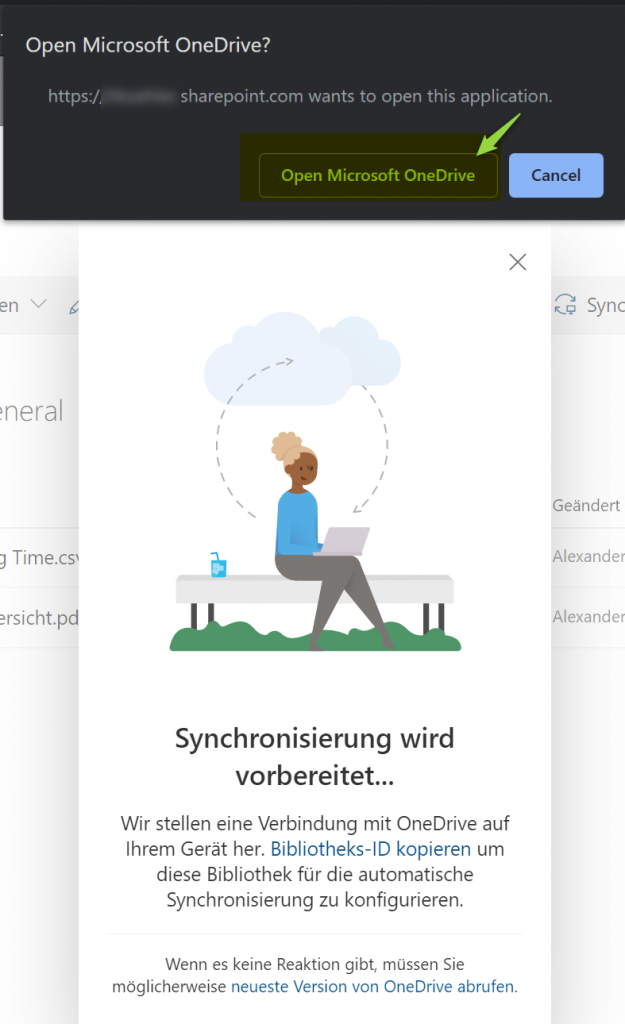Viewport: 625px width, 1024px height.
Task: Close the Synchronisierung dialog with X
Action: (x=517, y=262)
